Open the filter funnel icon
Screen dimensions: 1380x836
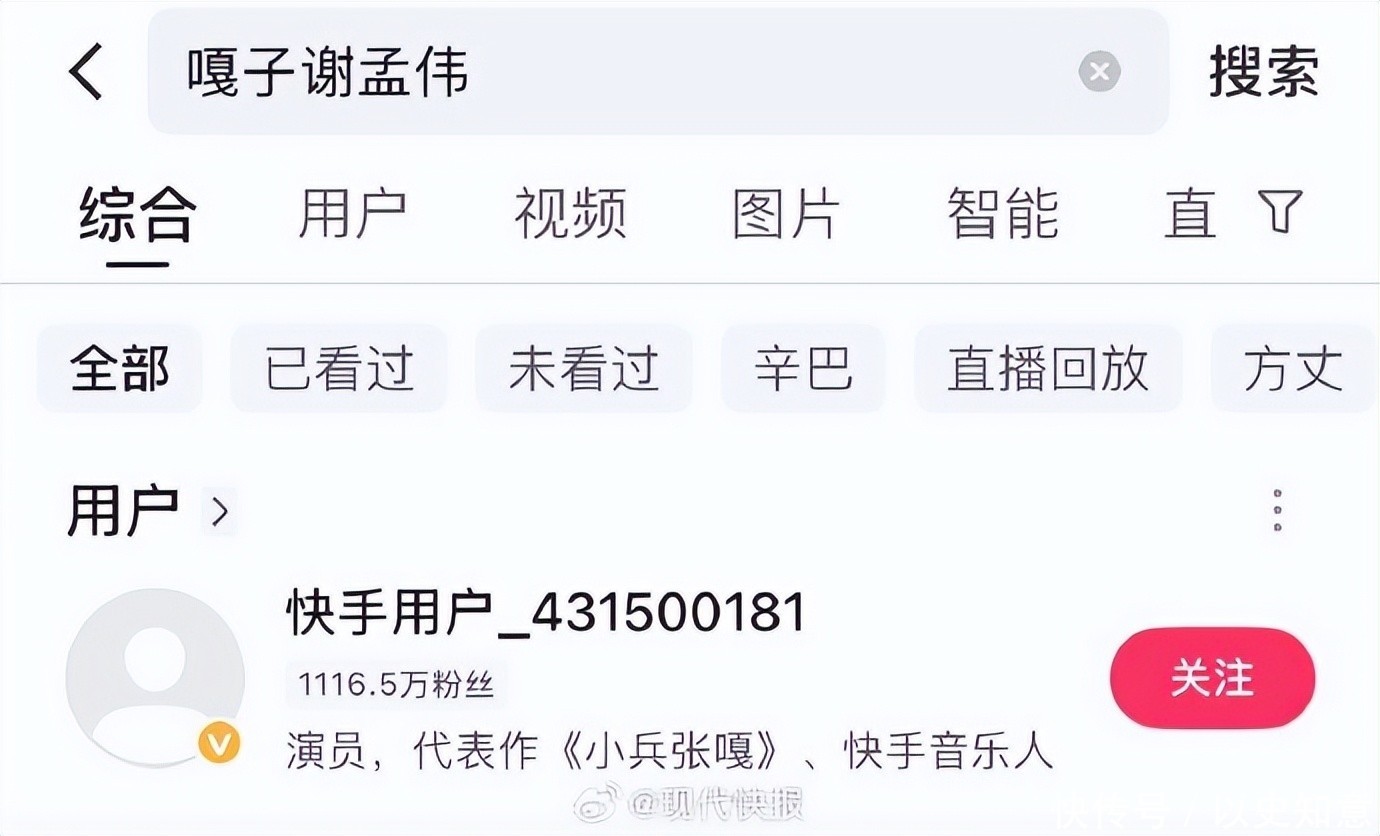[x=1280, y=212]
